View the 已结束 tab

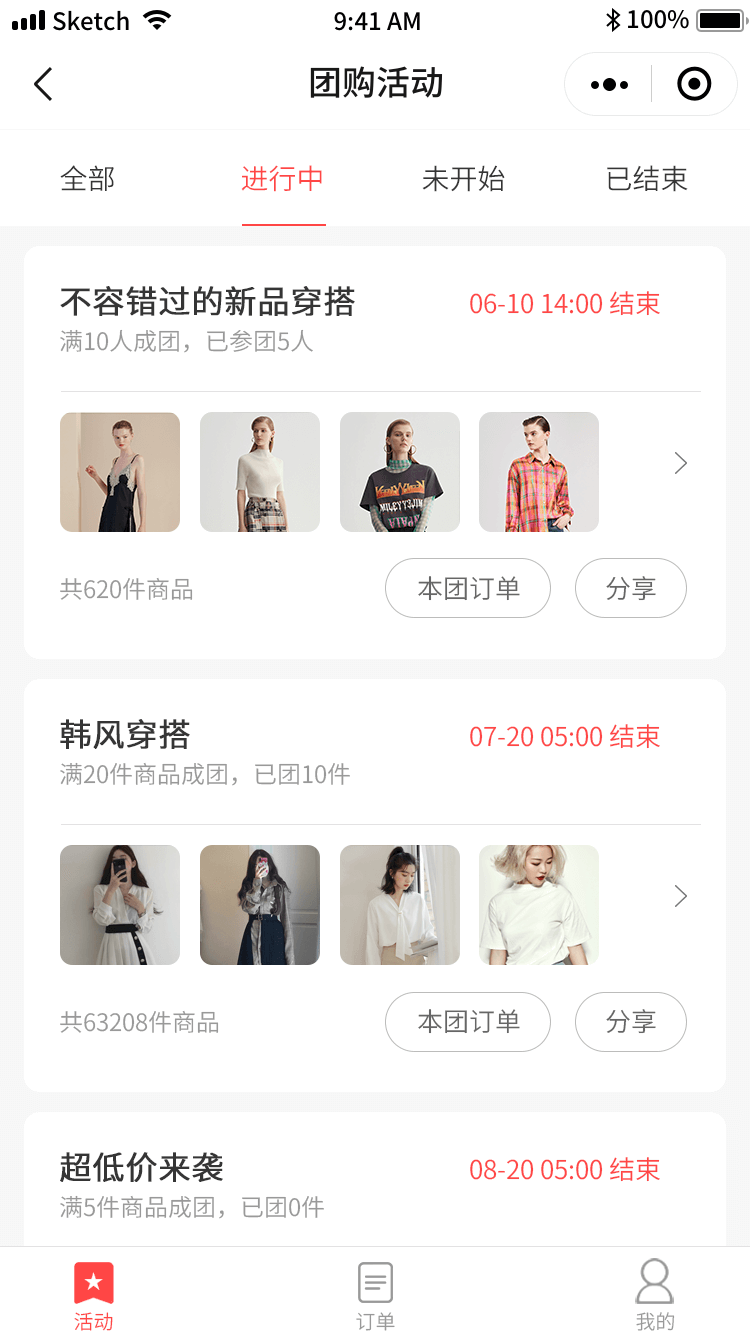pyautogui.click(x=647, y=179)
